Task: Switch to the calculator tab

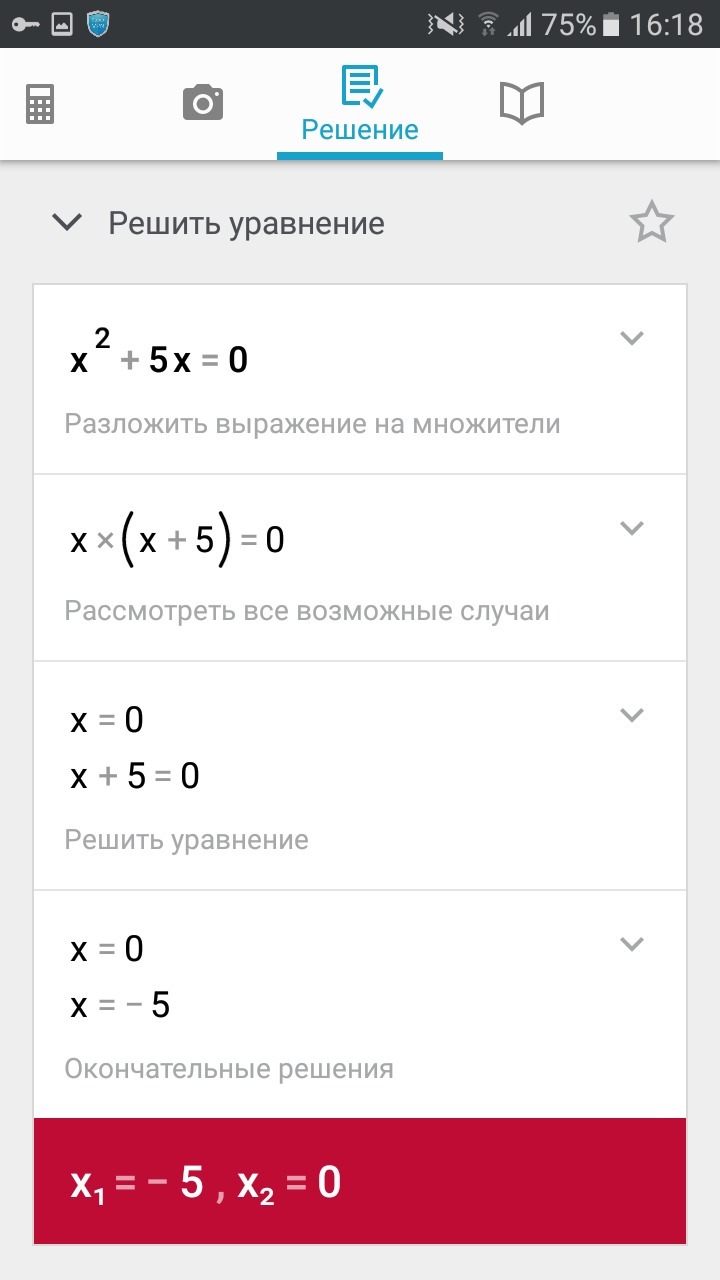Action: tap(41, 104)
